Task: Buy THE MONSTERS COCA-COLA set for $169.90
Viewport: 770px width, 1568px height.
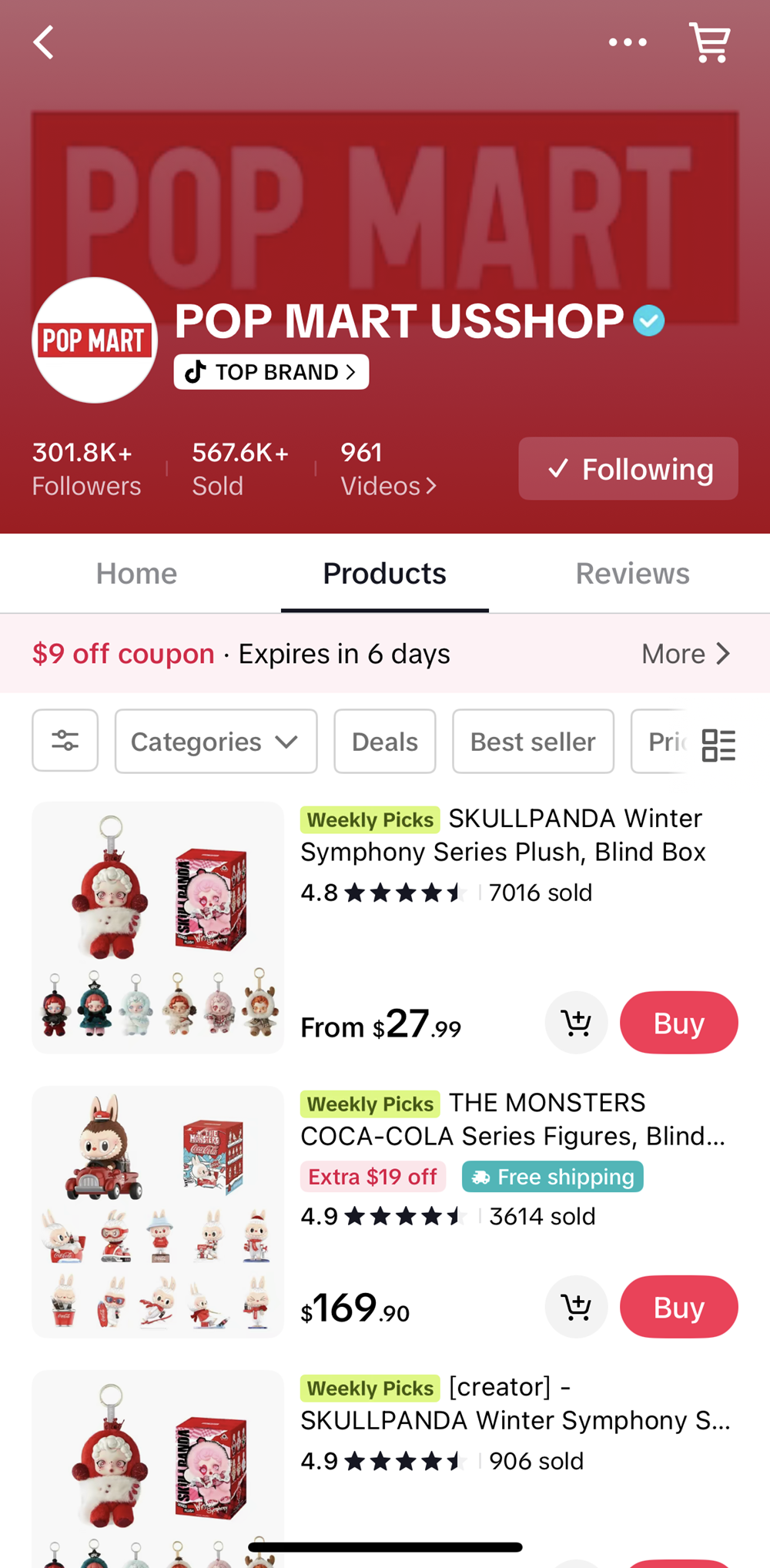Action: [678, 1307]
